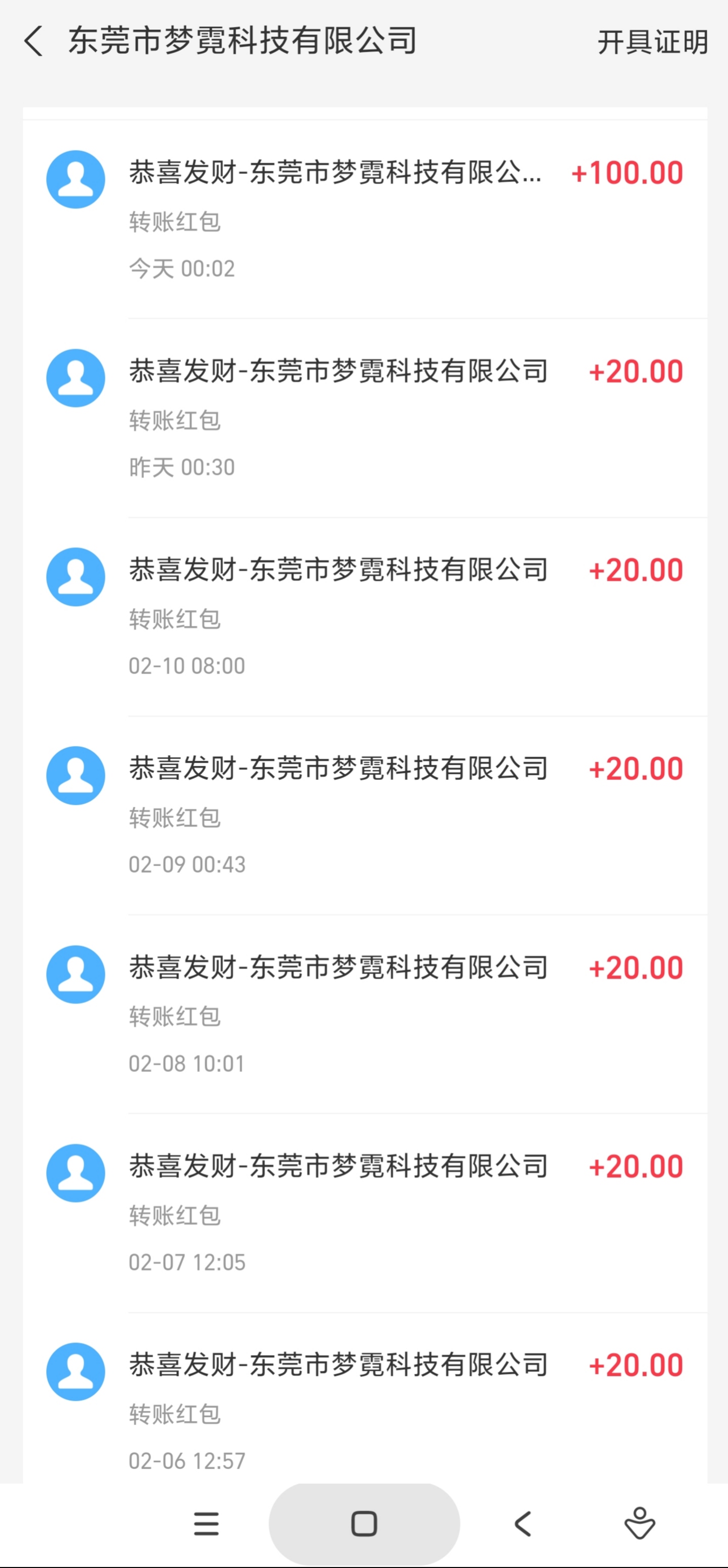Image resolution: width=728 pixels, height=1568 pixels.
Task: Go back using the header arrow
Action: (x=33, y=42)
